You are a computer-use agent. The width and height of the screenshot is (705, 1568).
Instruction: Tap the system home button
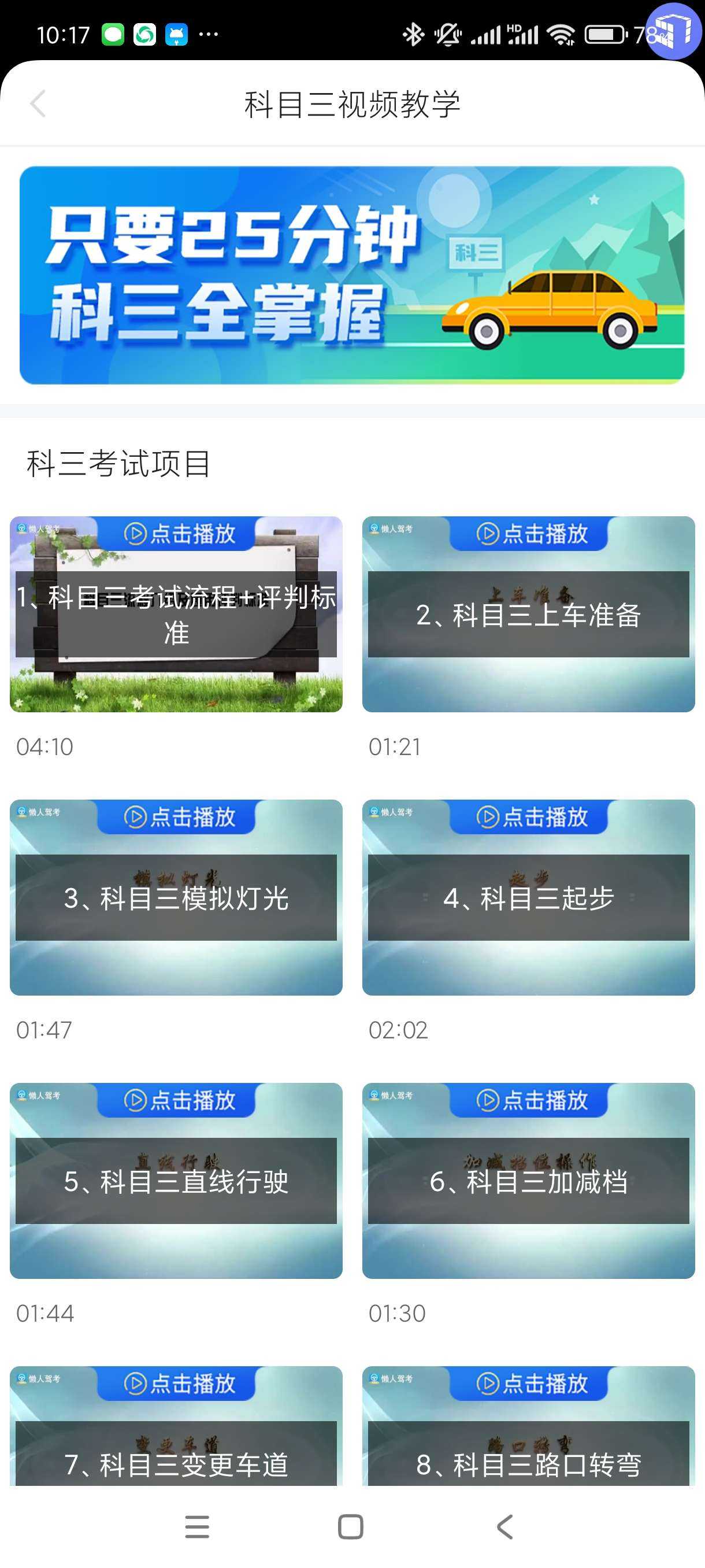[350, 1526]
